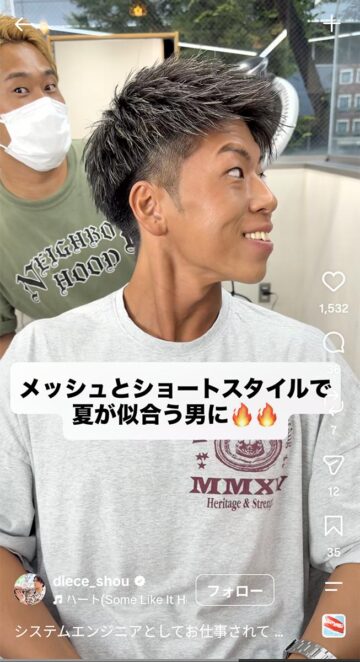Share reel via the paper plane

(x=333, y=465)
